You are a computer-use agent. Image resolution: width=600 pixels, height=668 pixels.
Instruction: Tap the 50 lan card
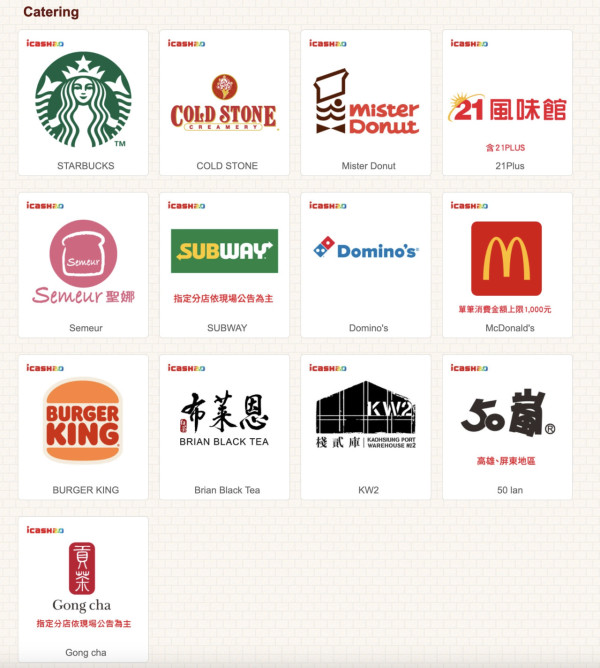coord(507,427)
